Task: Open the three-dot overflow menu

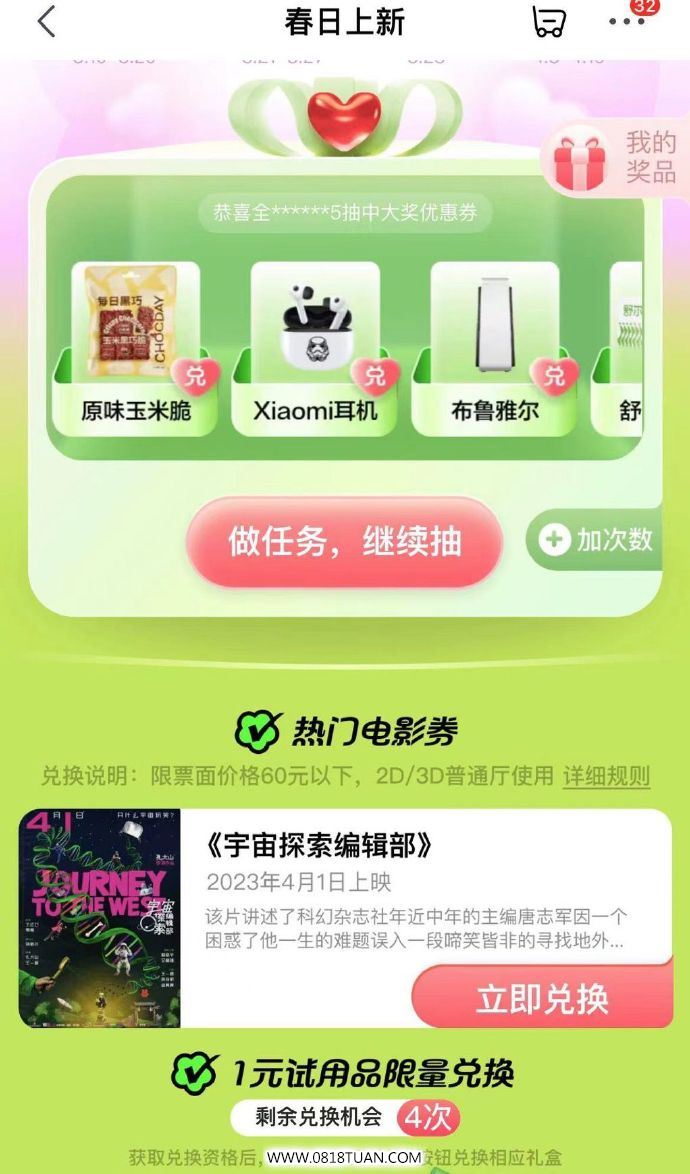Action: pyautogui.click(x=627, y=22)
